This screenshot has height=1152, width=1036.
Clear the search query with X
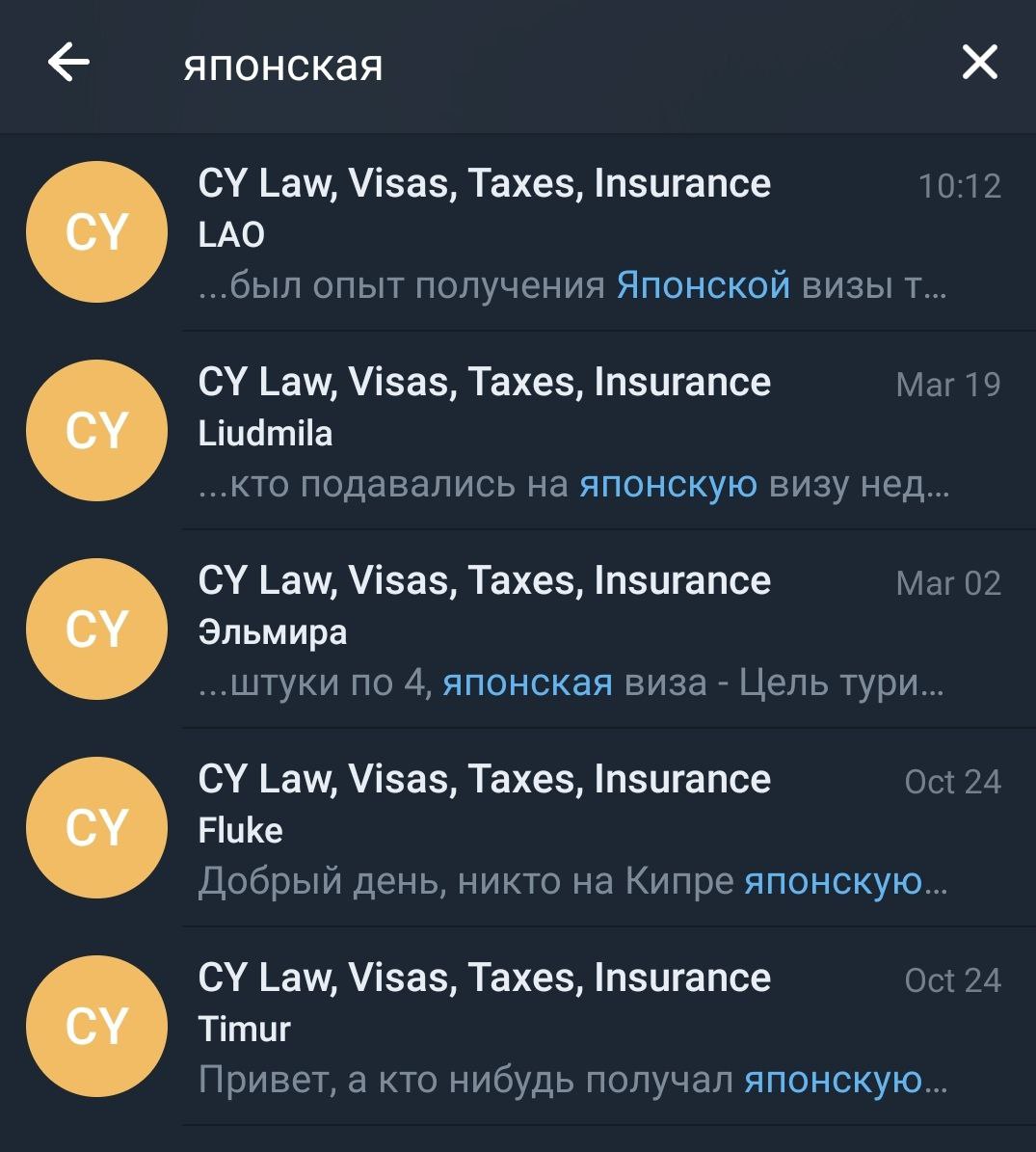(979, 64)
